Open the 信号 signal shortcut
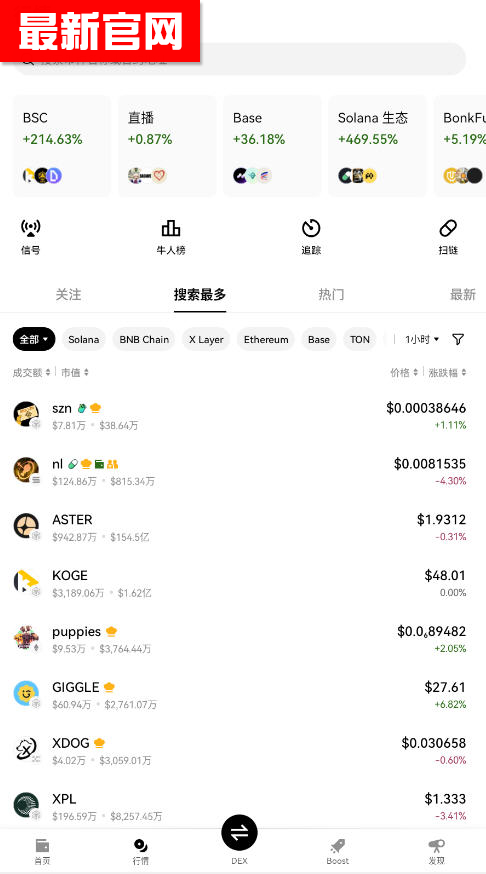The image size is (486, 874). [31, 237]
